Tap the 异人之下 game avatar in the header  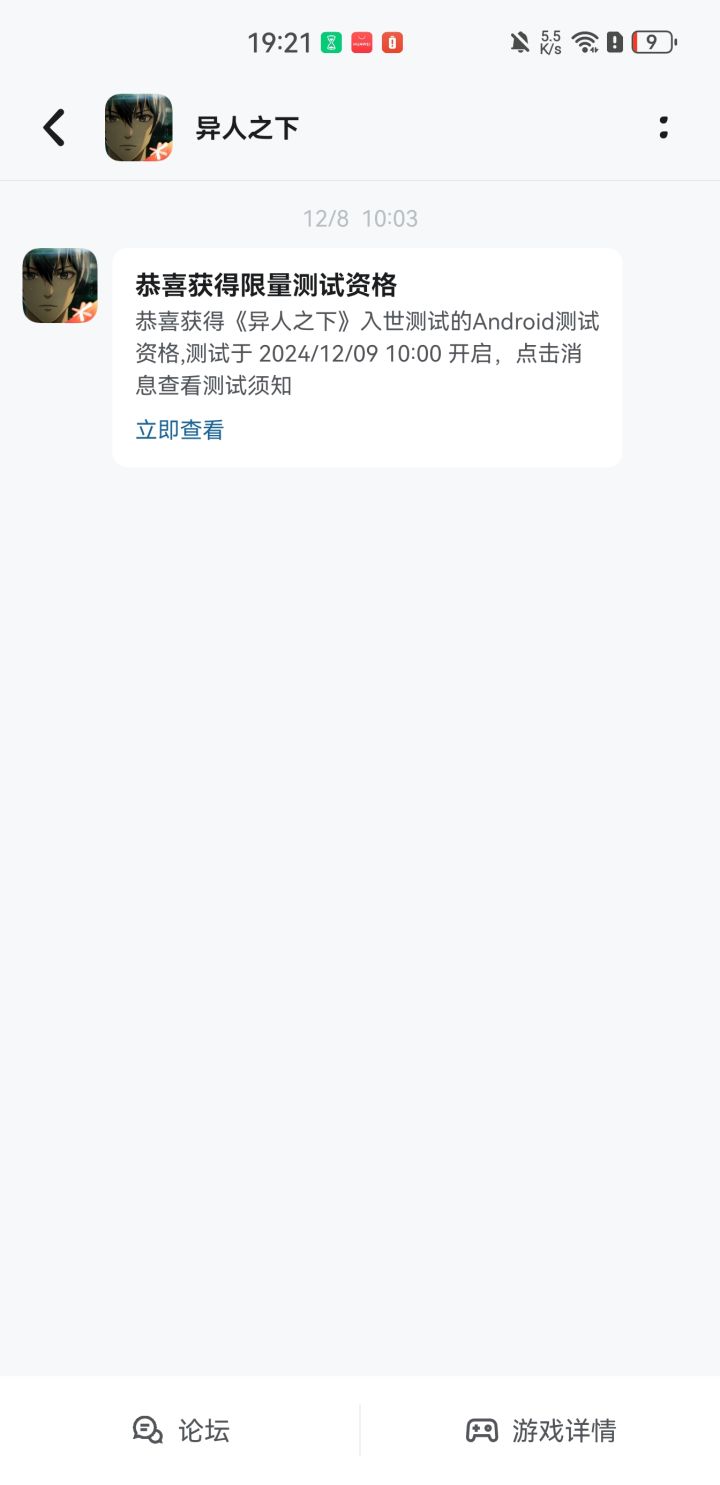tap(138, 127)
